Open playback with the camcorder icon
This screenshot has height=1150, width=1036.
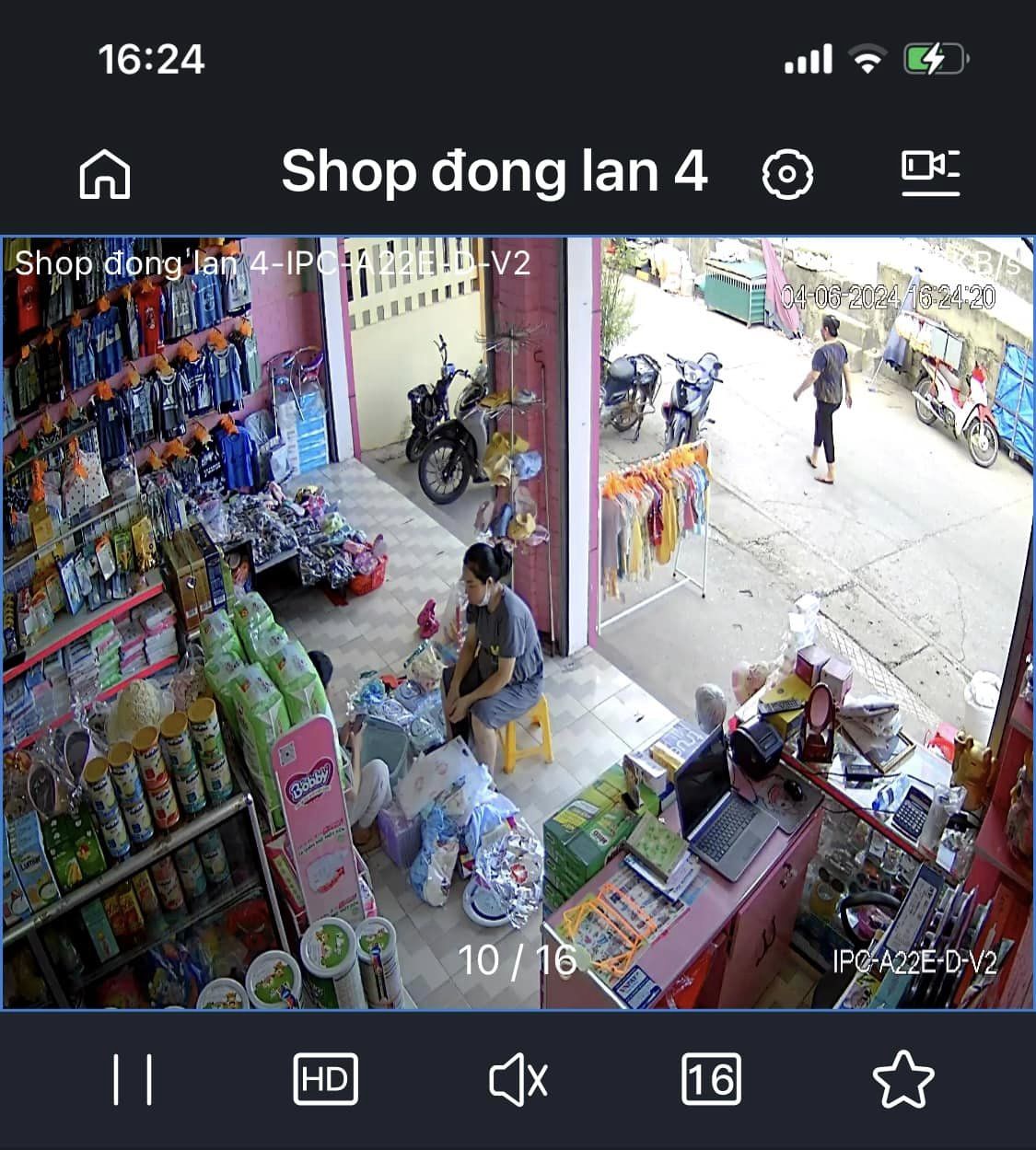(x=931, y=171)
